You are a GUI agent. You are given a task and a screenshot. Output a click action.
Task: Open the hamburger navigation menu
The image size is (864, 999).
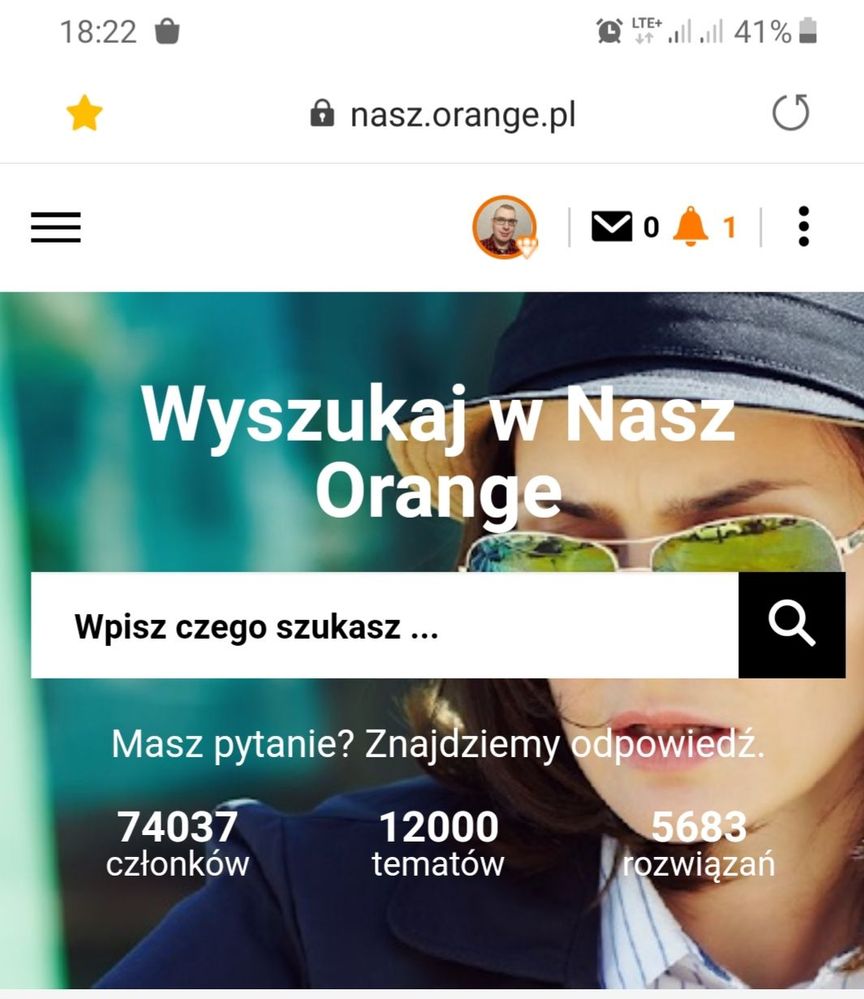tap(55, 228)
